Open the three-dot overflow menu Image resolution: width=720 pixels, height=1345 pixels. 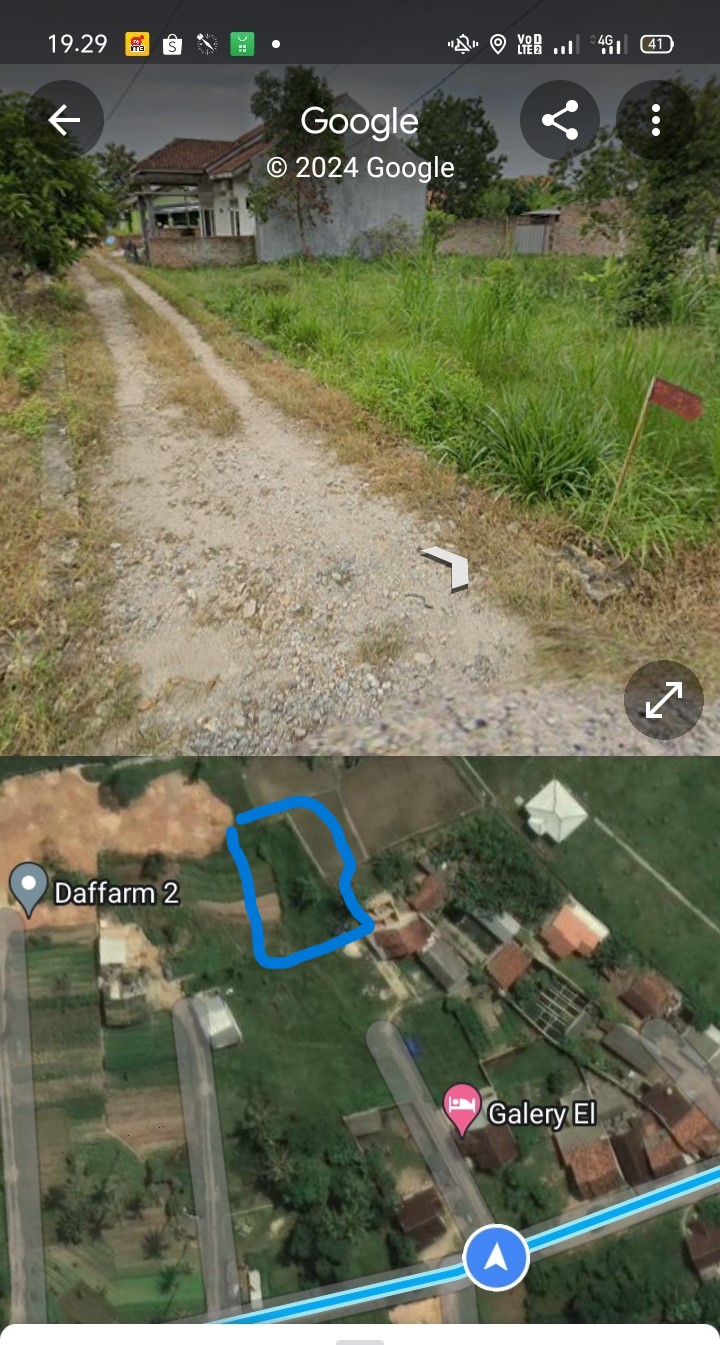click(656, 120)
